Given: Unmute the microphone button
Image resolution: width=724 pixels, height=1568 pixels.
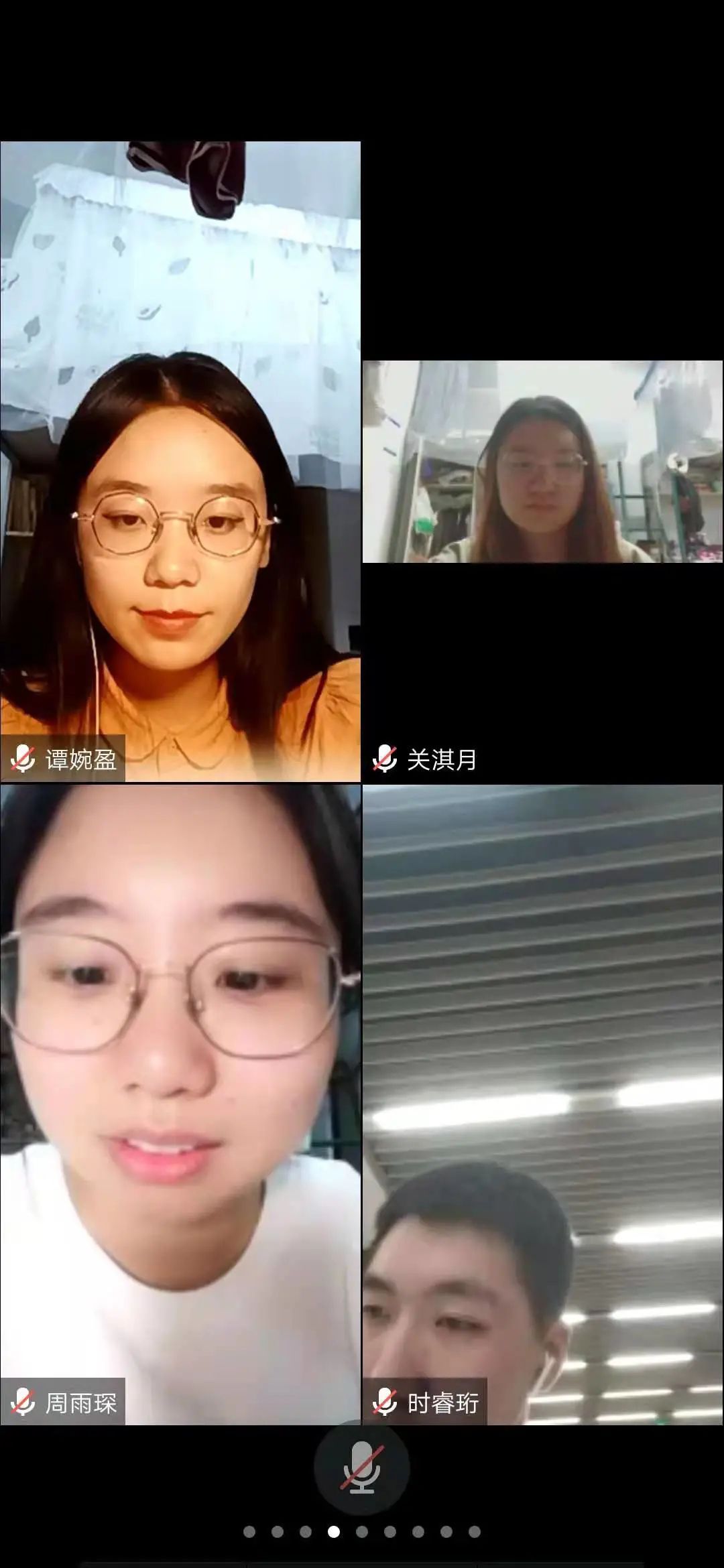Looking at the screenshot, I should [x=362, y=1467].
